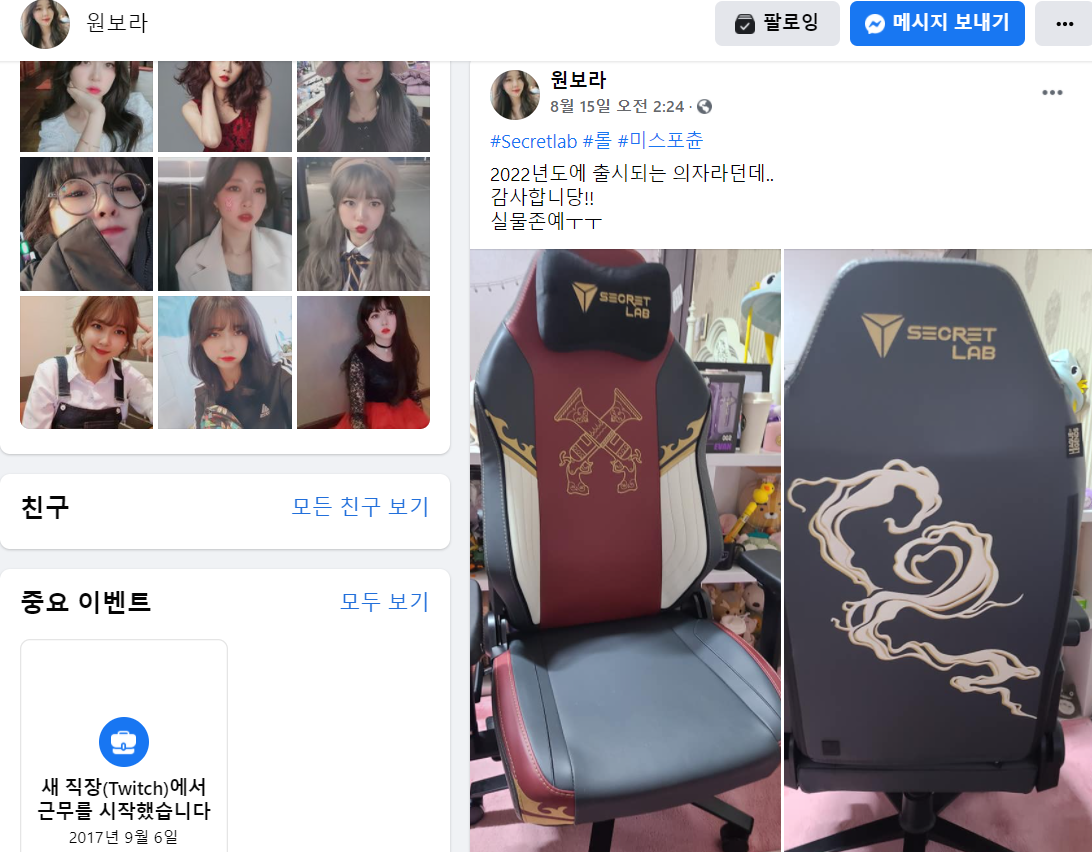The width and height of the screenshot is (1092, 852).
Task: View all friends via 모든 친구 보기
Action: pyautogui.click(x=360, y=506)
